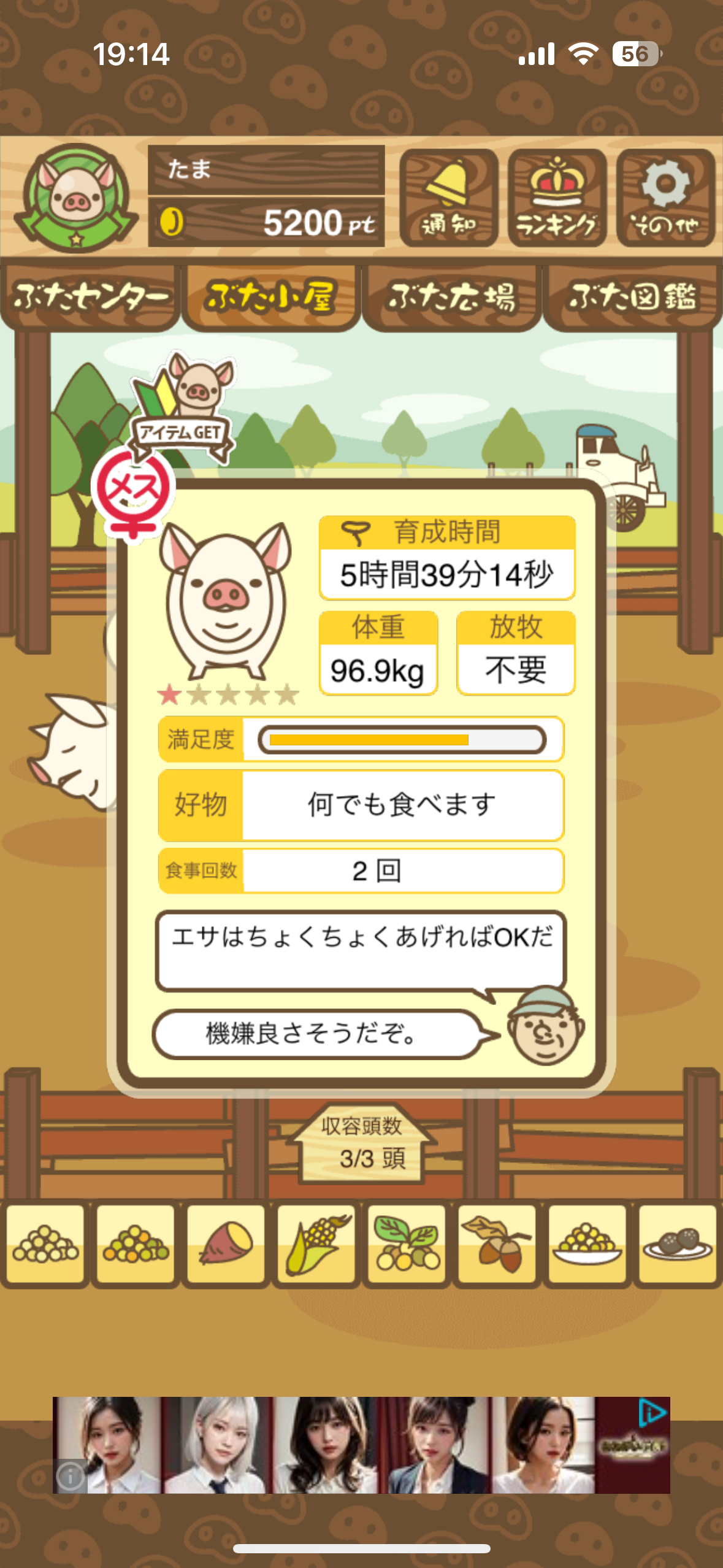Feed the sweet potato item
723x1568 pixels.
click(x=226, y=1243)
